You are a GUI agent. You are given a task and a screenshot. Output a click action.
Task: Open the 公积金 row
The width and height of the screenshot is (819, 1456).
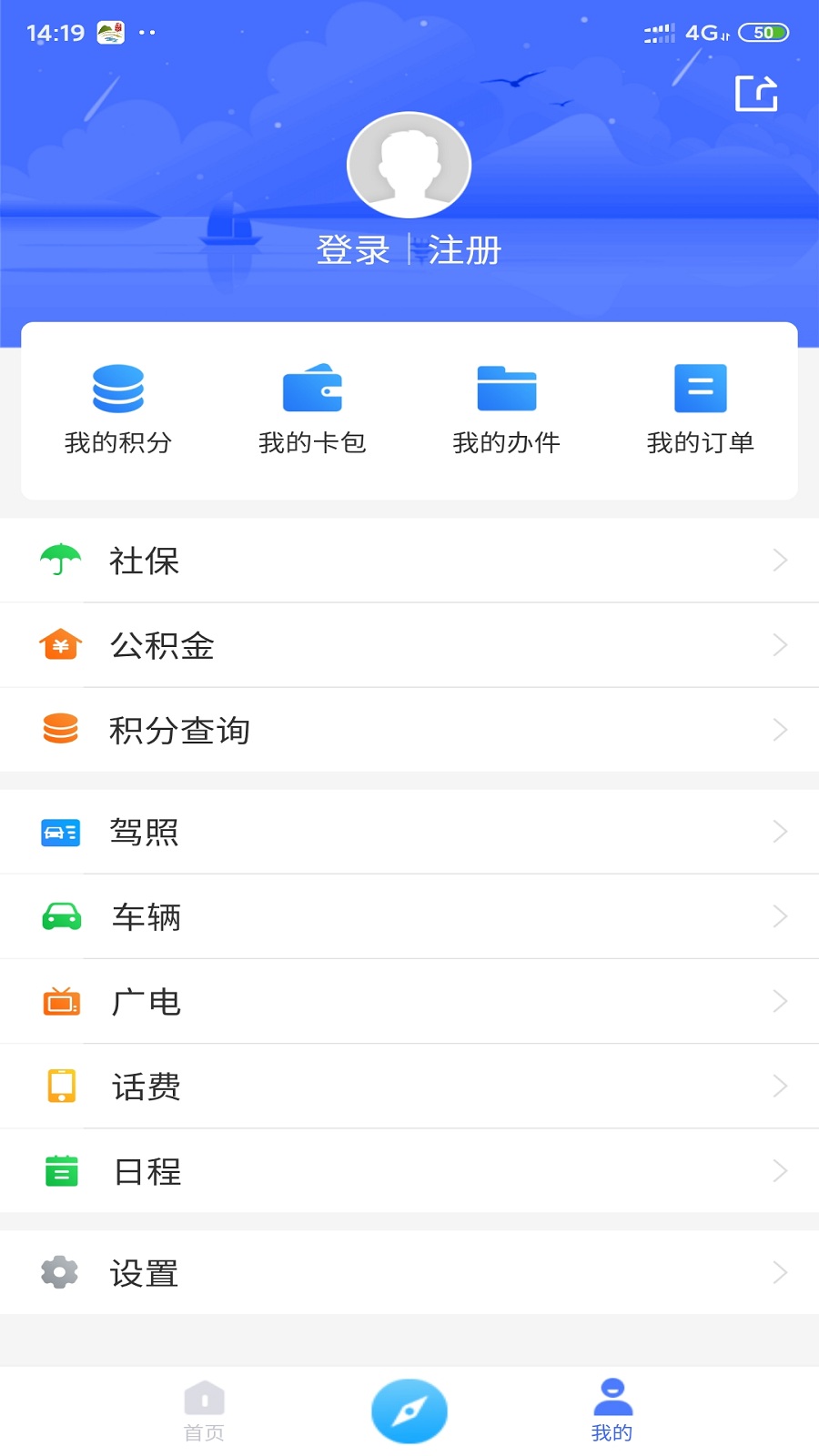(x=409, y=645)
